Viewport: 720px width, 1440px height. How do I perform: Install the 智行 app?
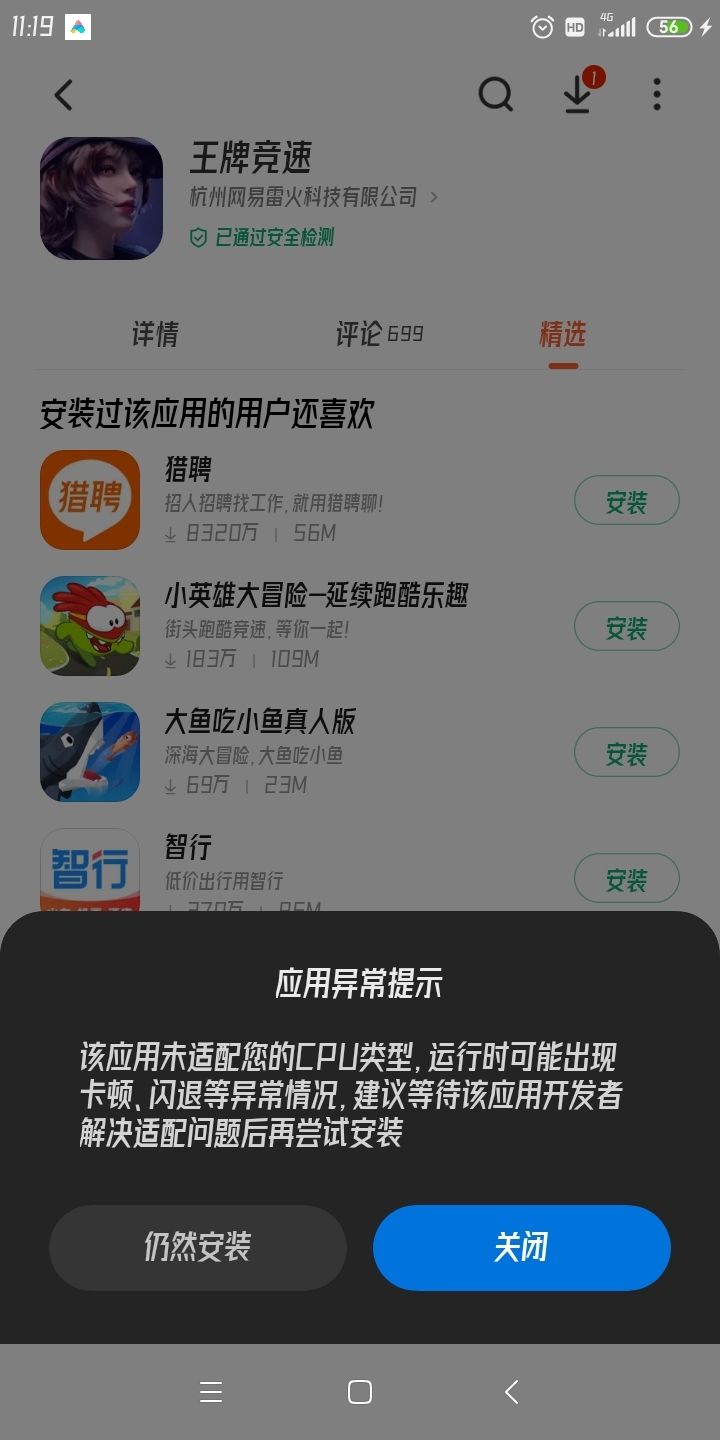click(x=626, y=880)
